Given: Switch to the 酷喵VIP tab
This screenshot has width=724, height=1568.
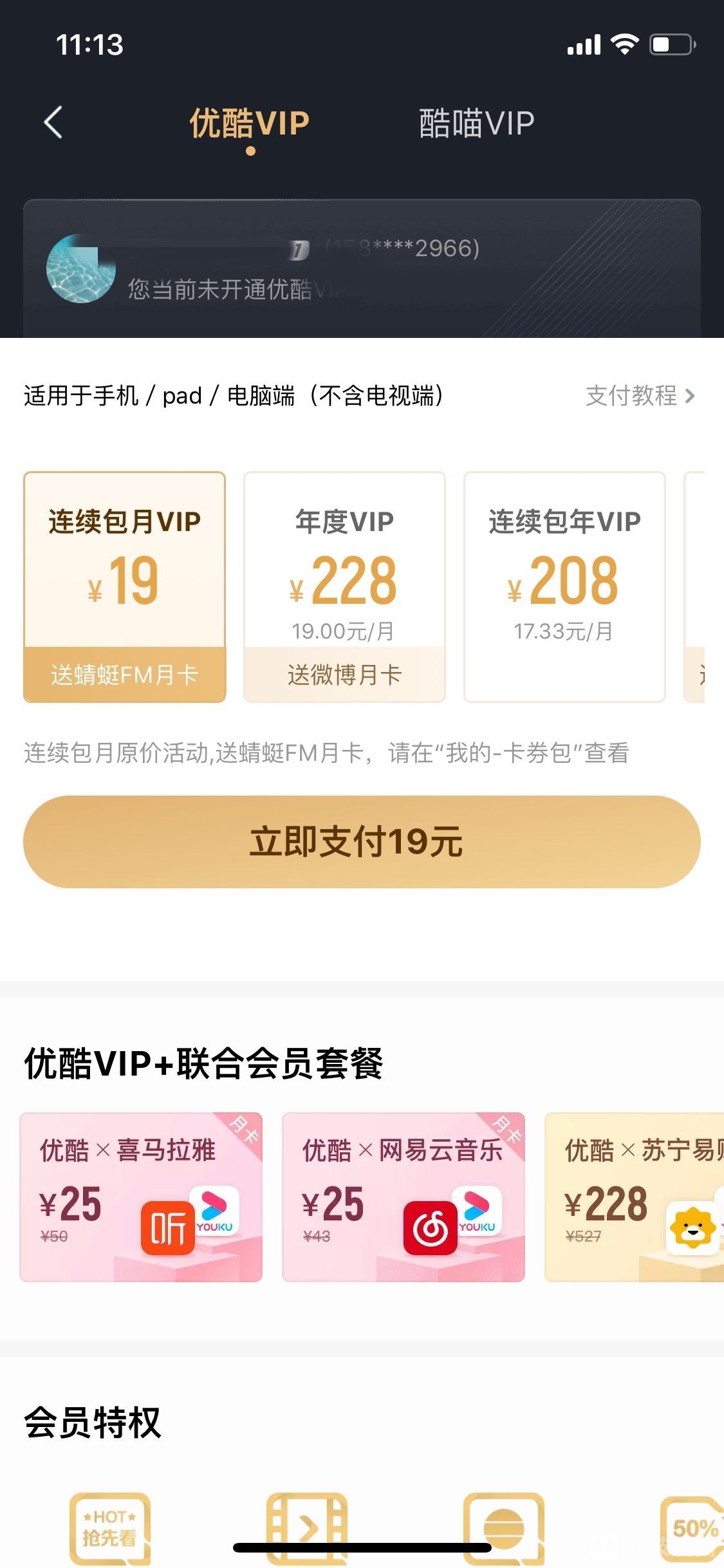Looking at the screenshot, I should [475, 122].
